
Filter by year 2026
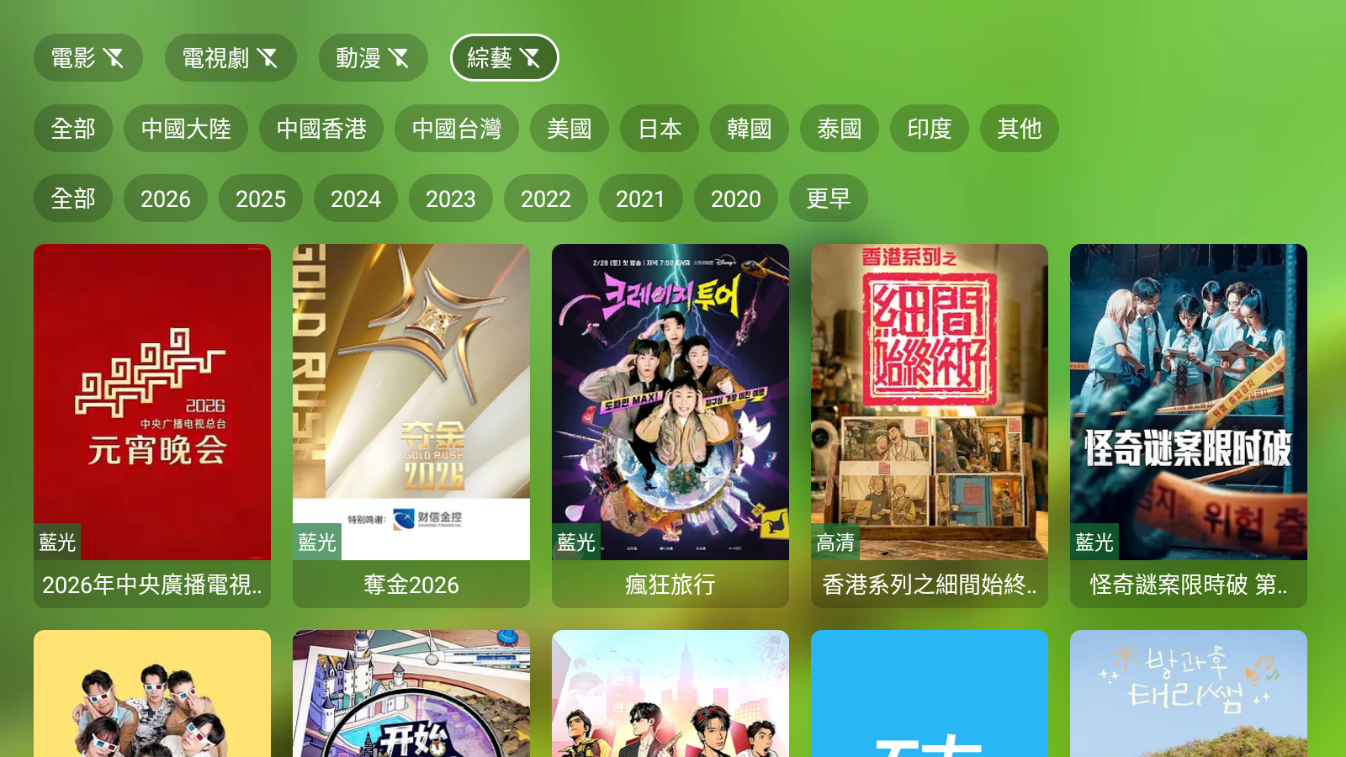(165, 199)
